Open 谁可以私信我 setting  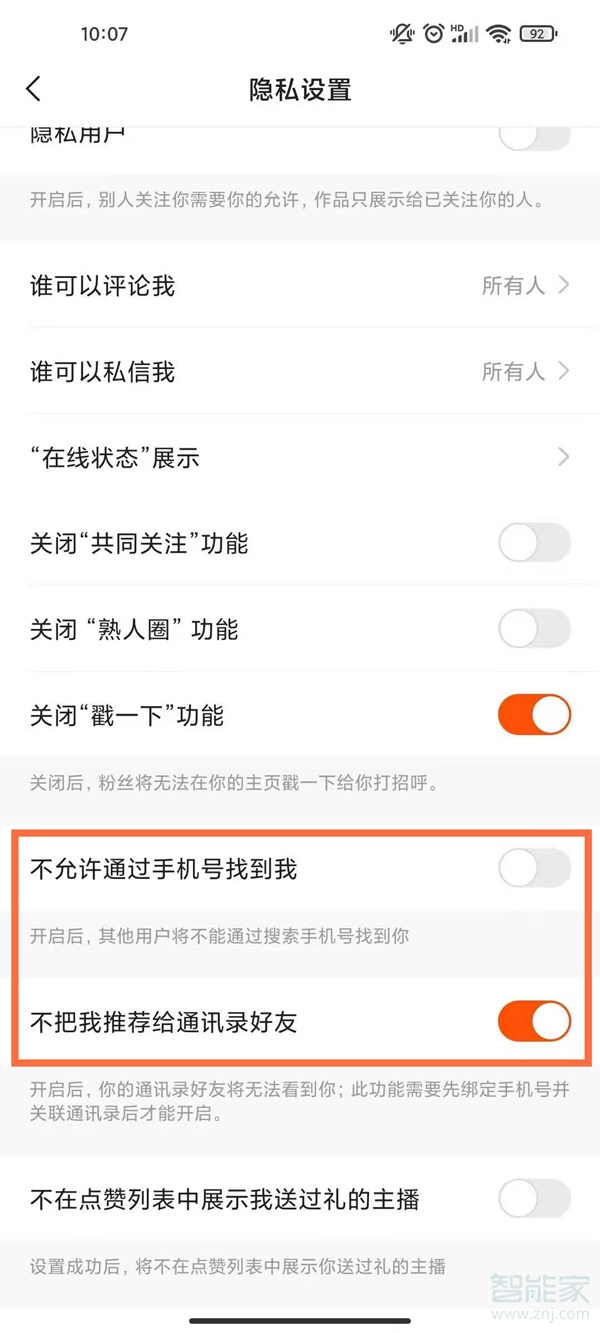pyautogui.click(x=300, y=372)
